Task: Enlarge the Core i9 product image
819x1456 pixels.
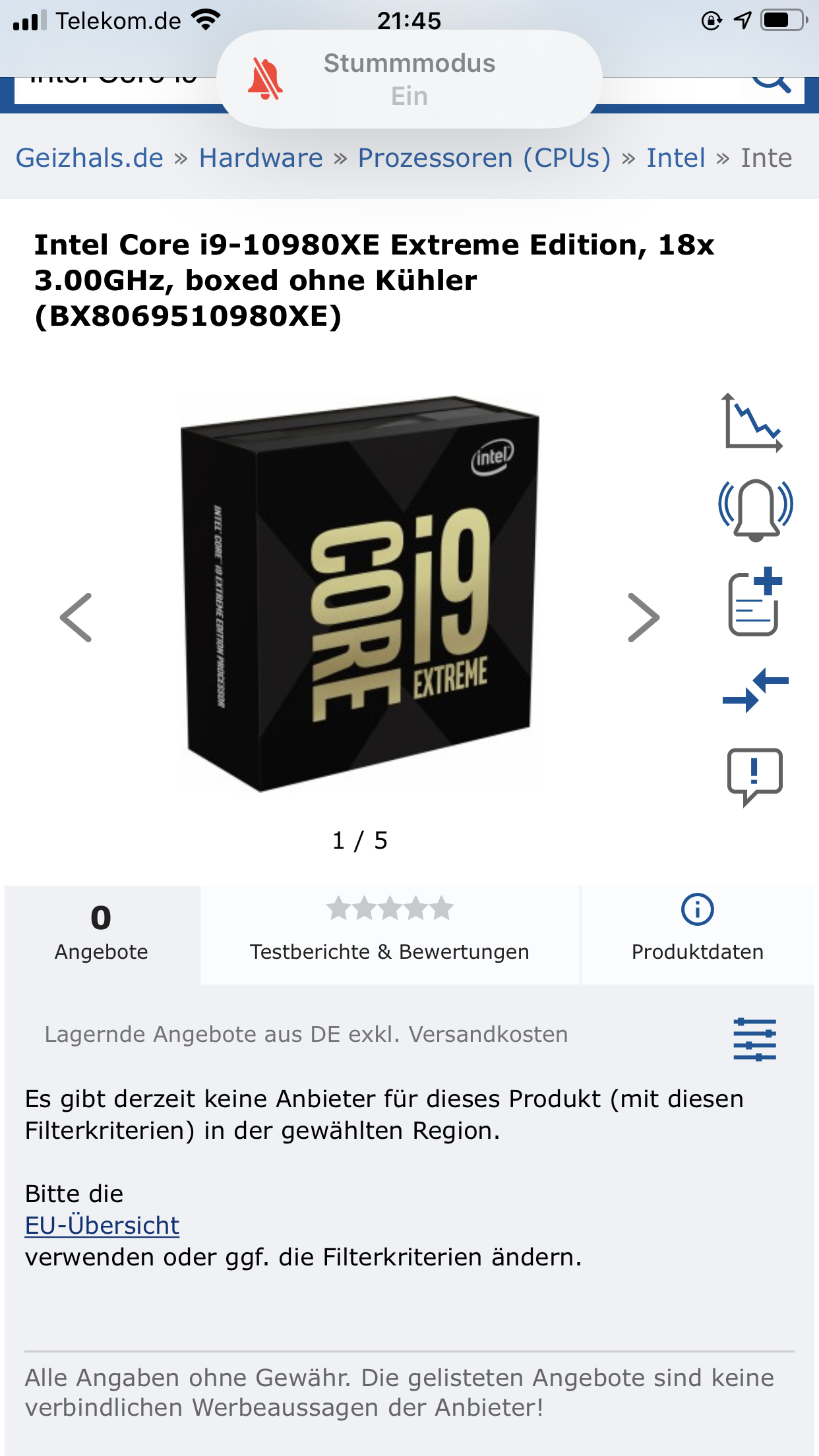Action: (x=359, y=593)
